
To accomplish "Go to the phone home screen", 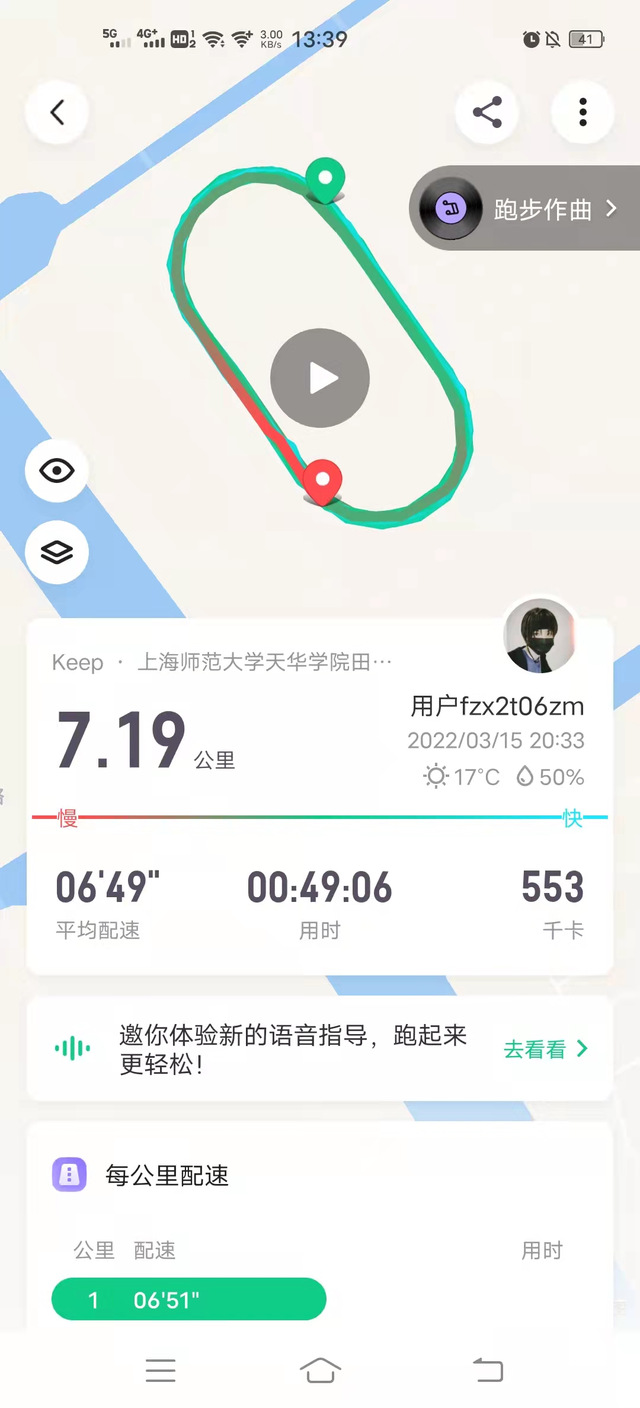I will tap(320, 1370).
